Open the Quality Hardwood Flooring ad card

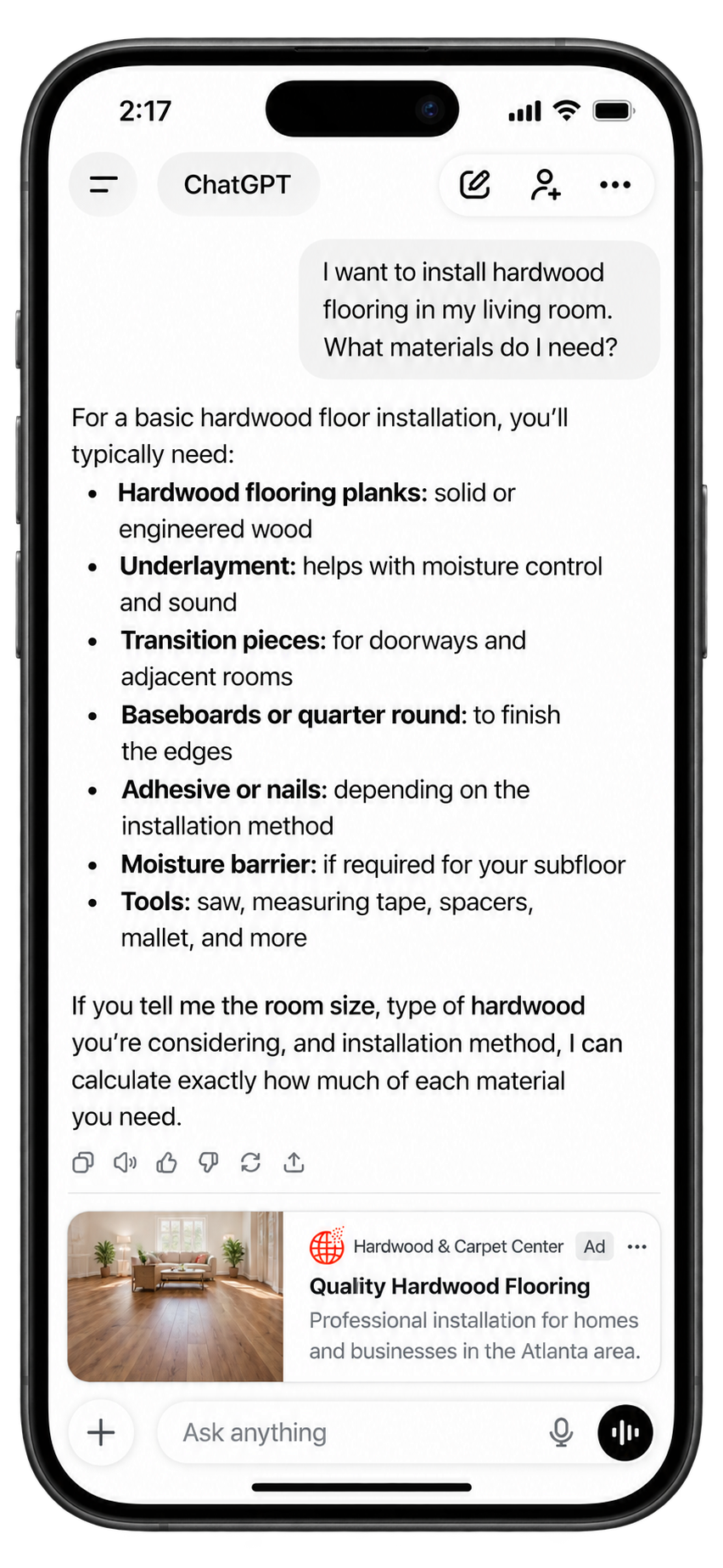364,1296
